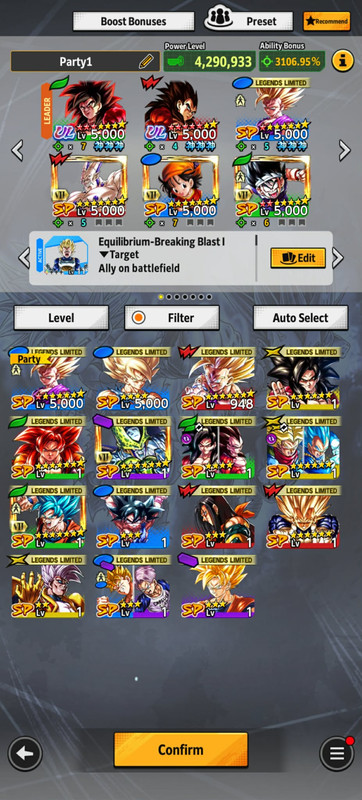Select the Pan character in the party
The height and width of the screenshot is (800, 362).
coord(180,190)
